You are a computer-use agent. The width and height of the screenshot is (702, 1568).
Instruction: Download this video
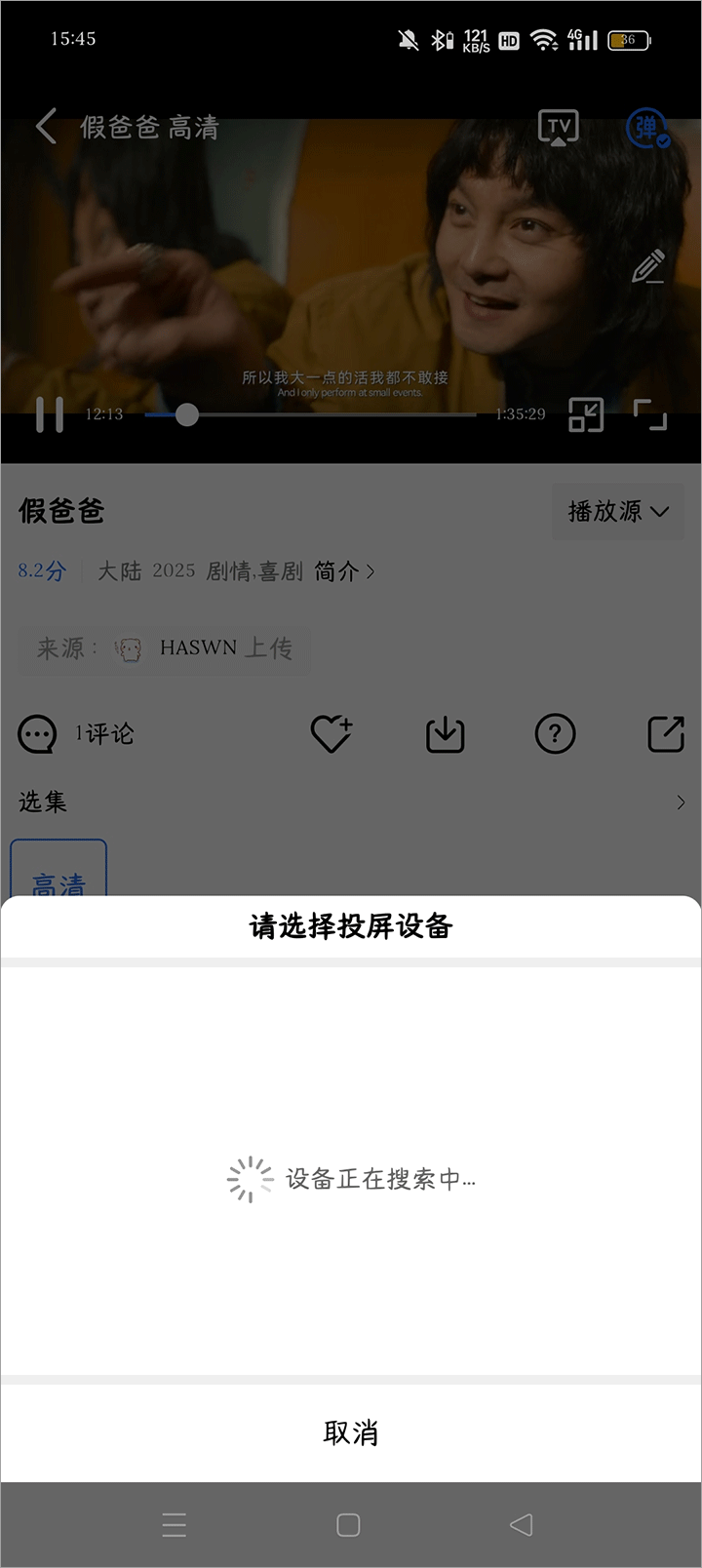[445, 734]
